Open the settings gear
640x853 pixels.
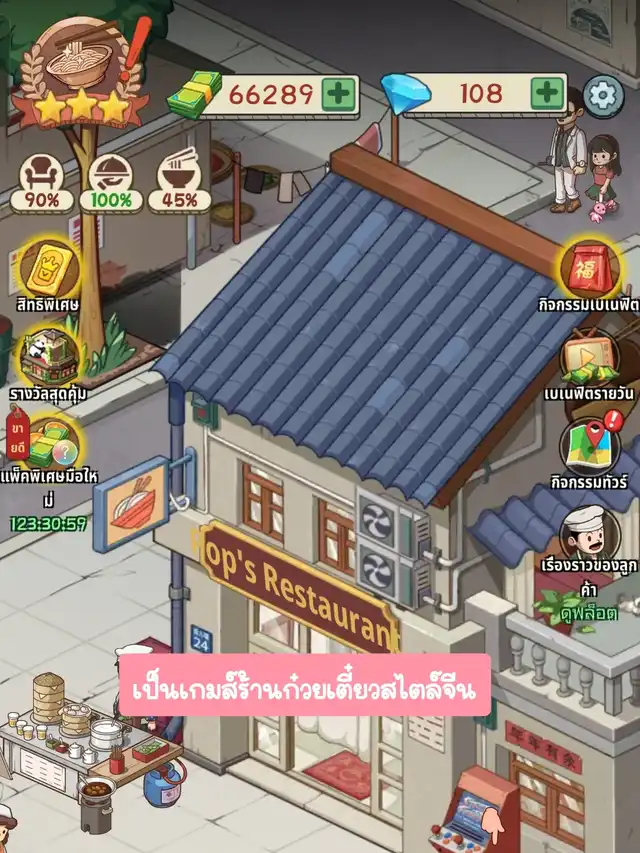[603, 95]
